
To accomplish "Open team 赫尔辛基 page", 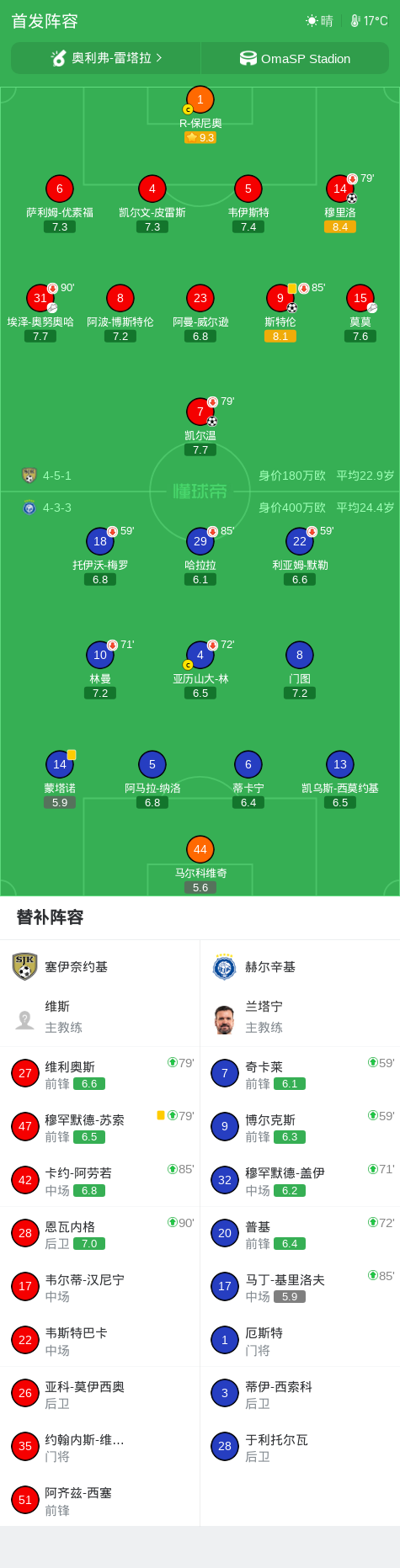I will pyautogui.click(x=300, y=967).
